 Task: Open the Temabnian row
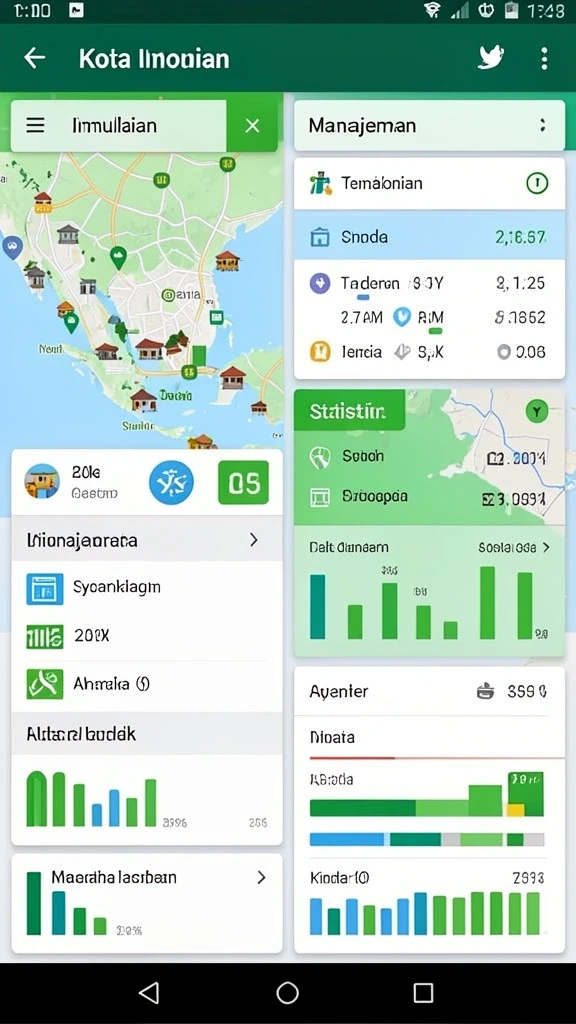click(429, 184)
